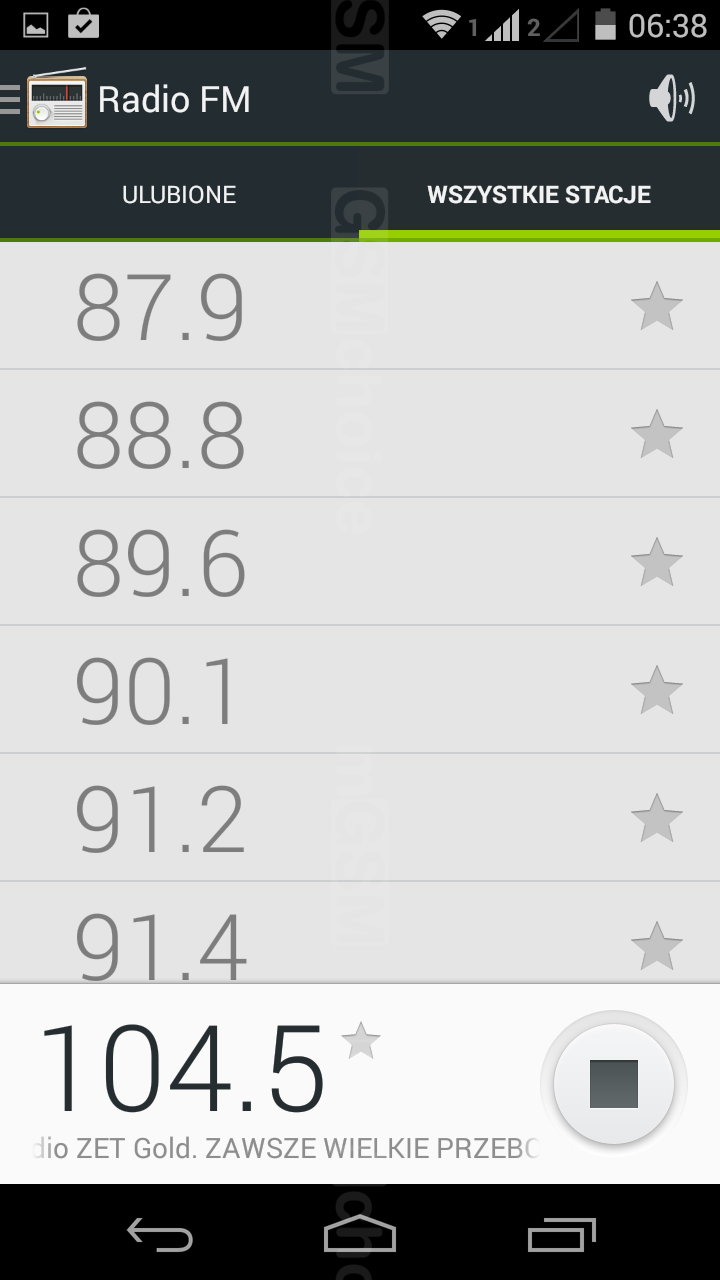Screen dimensions: 720x1280
Task: Favorite station 87.9 with its star
Action: tap(657, 306)
